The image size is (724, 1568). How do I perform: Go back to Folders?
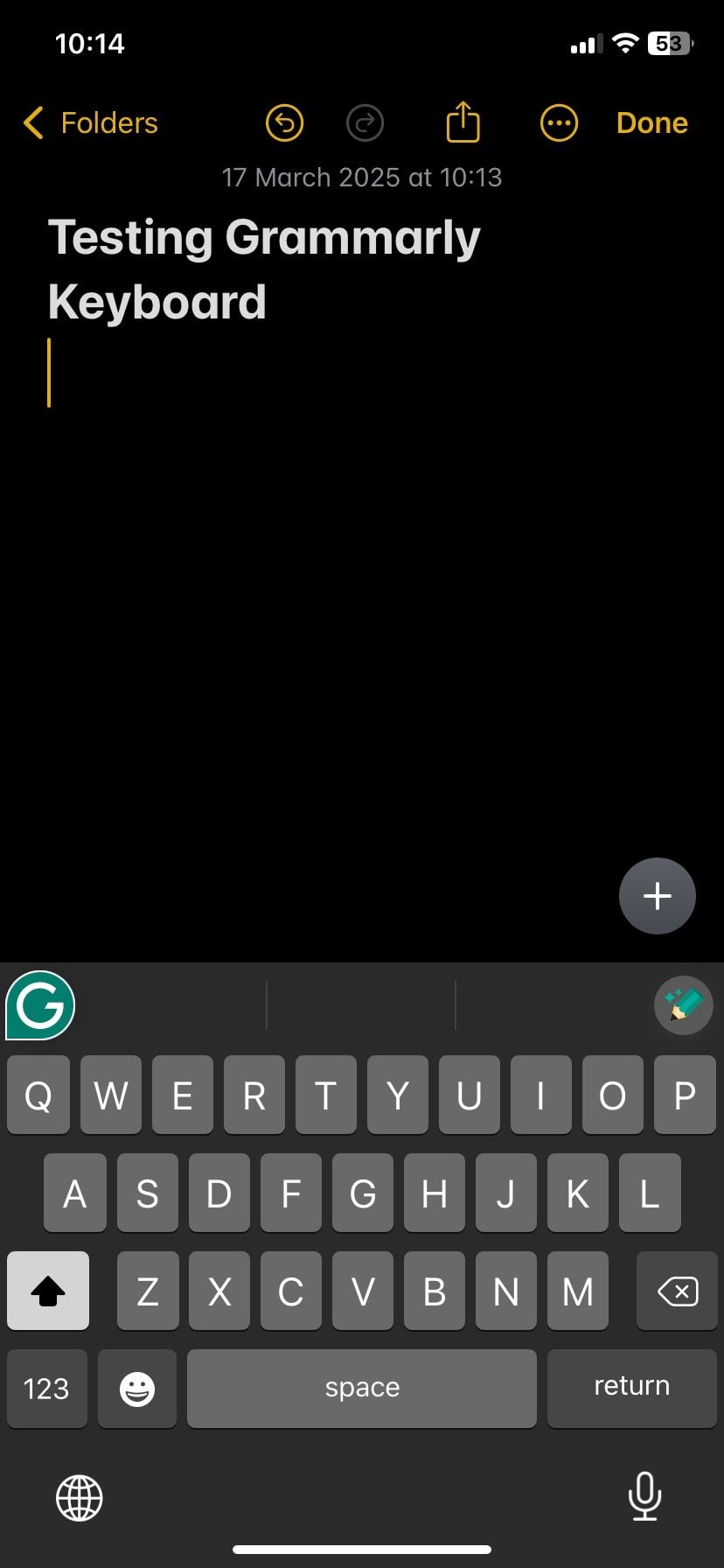click(91, 123)
